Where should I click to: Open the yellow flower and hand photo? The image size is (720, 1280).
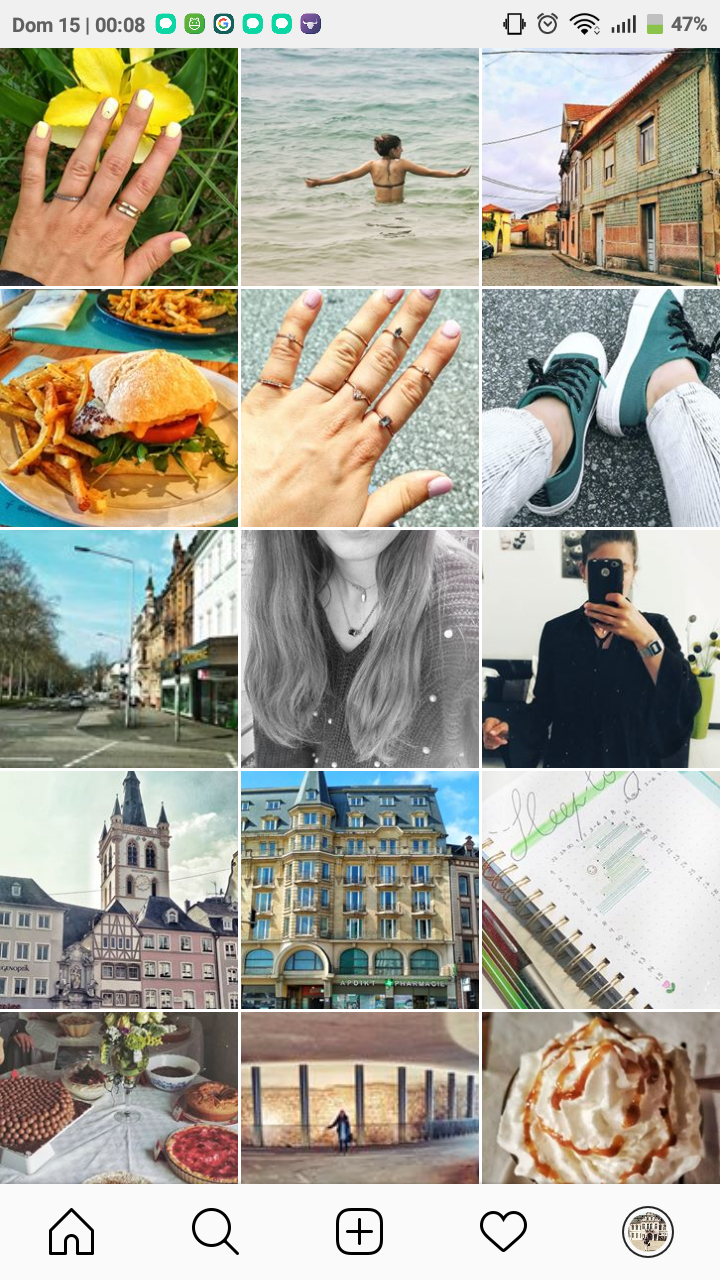(119, 167)
